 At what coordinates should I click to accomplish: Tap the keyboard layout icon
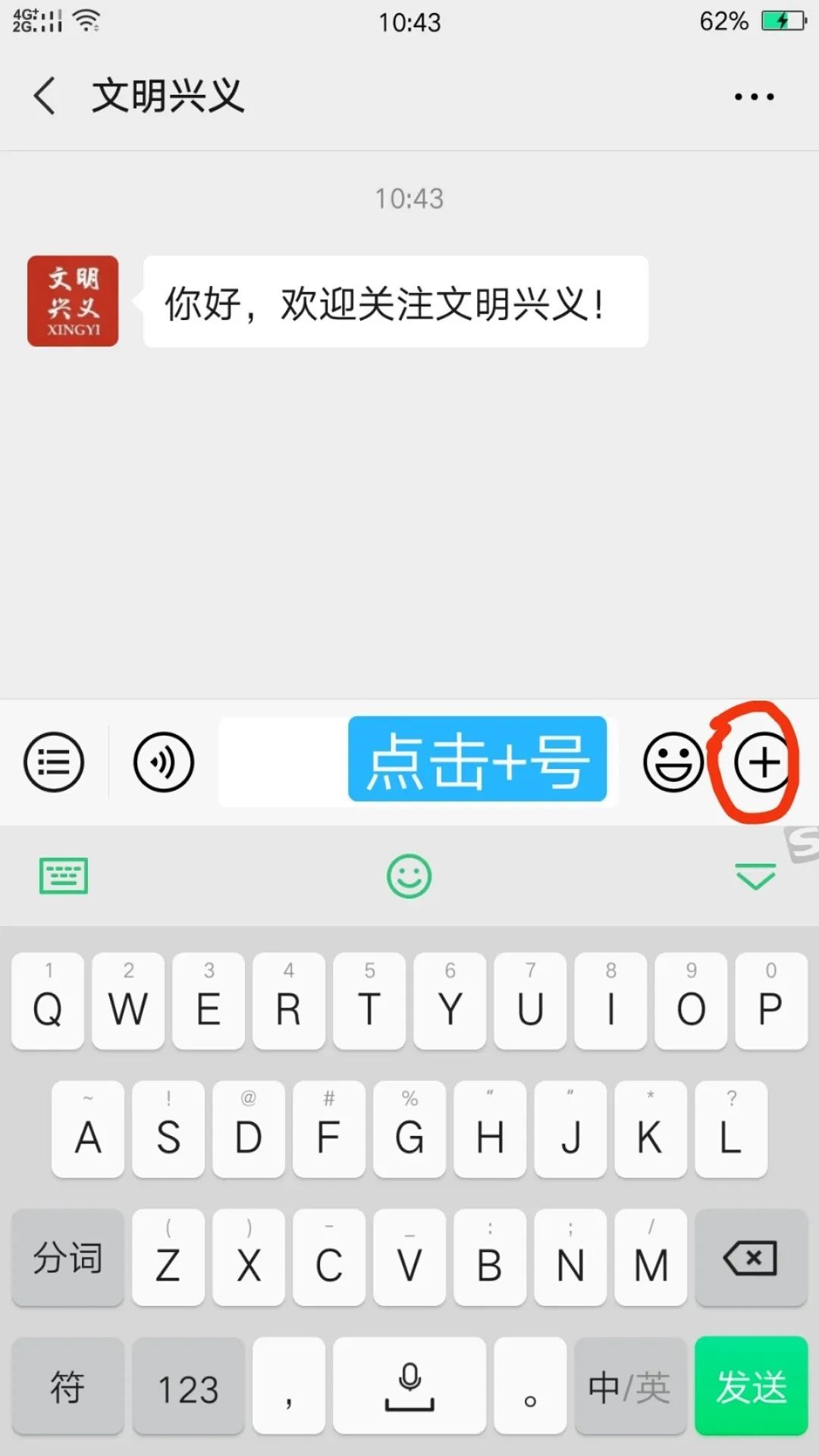64,876
